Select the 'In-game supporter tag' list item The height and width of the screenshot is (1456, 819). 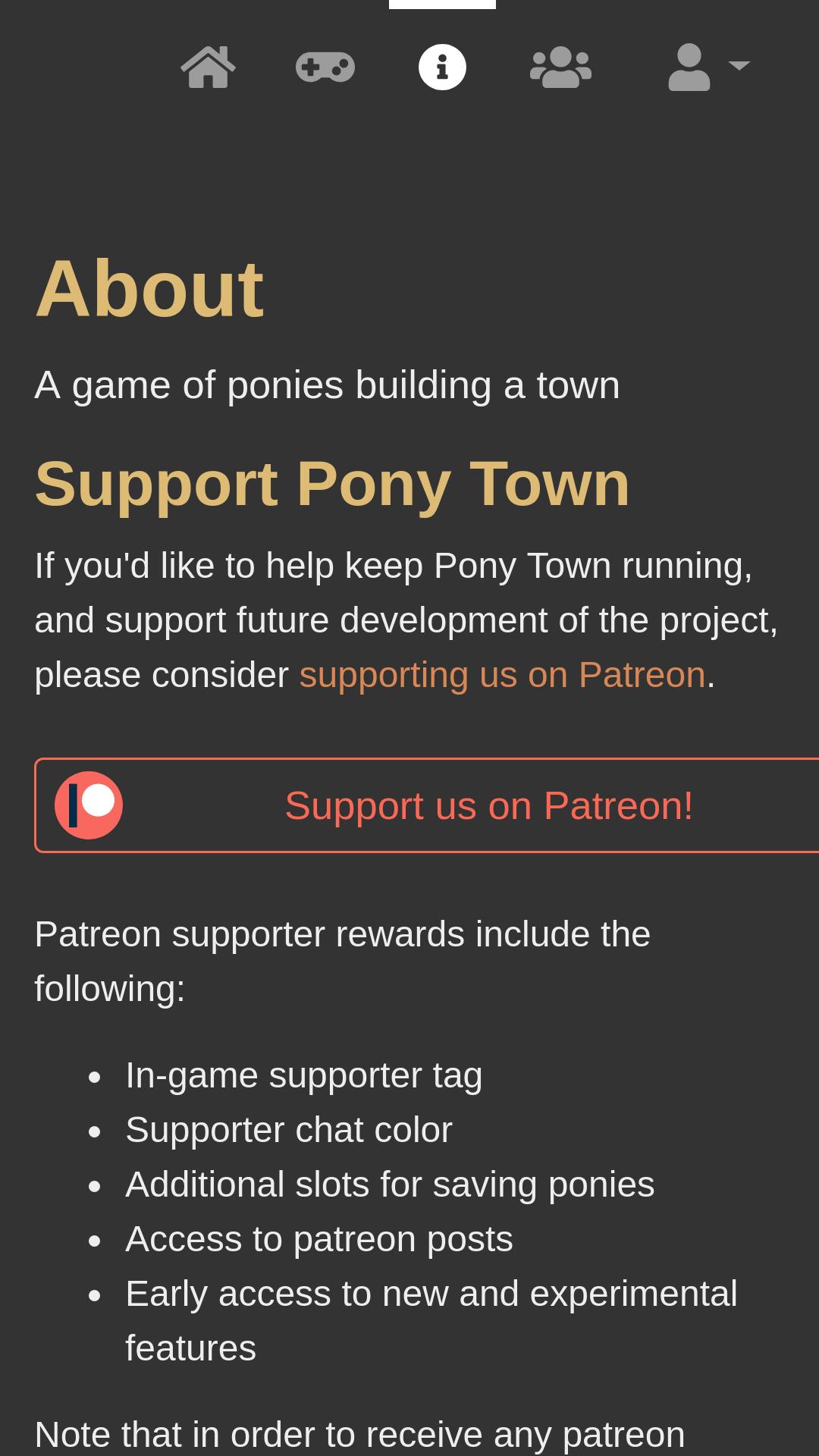click(304, 1074)
